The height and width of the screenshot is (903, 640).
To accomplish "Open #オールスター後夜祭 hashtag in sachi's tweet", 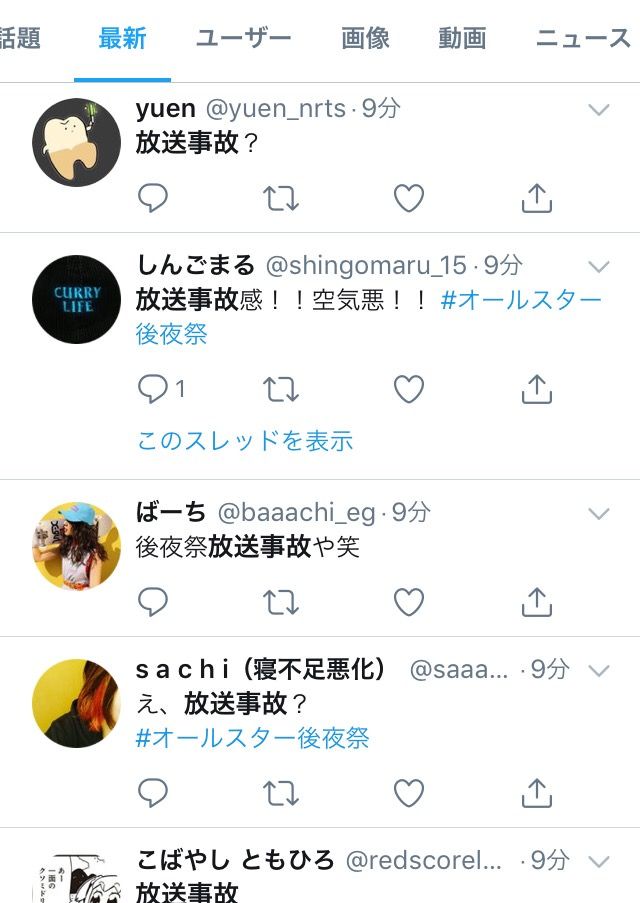I will (252, 739).
